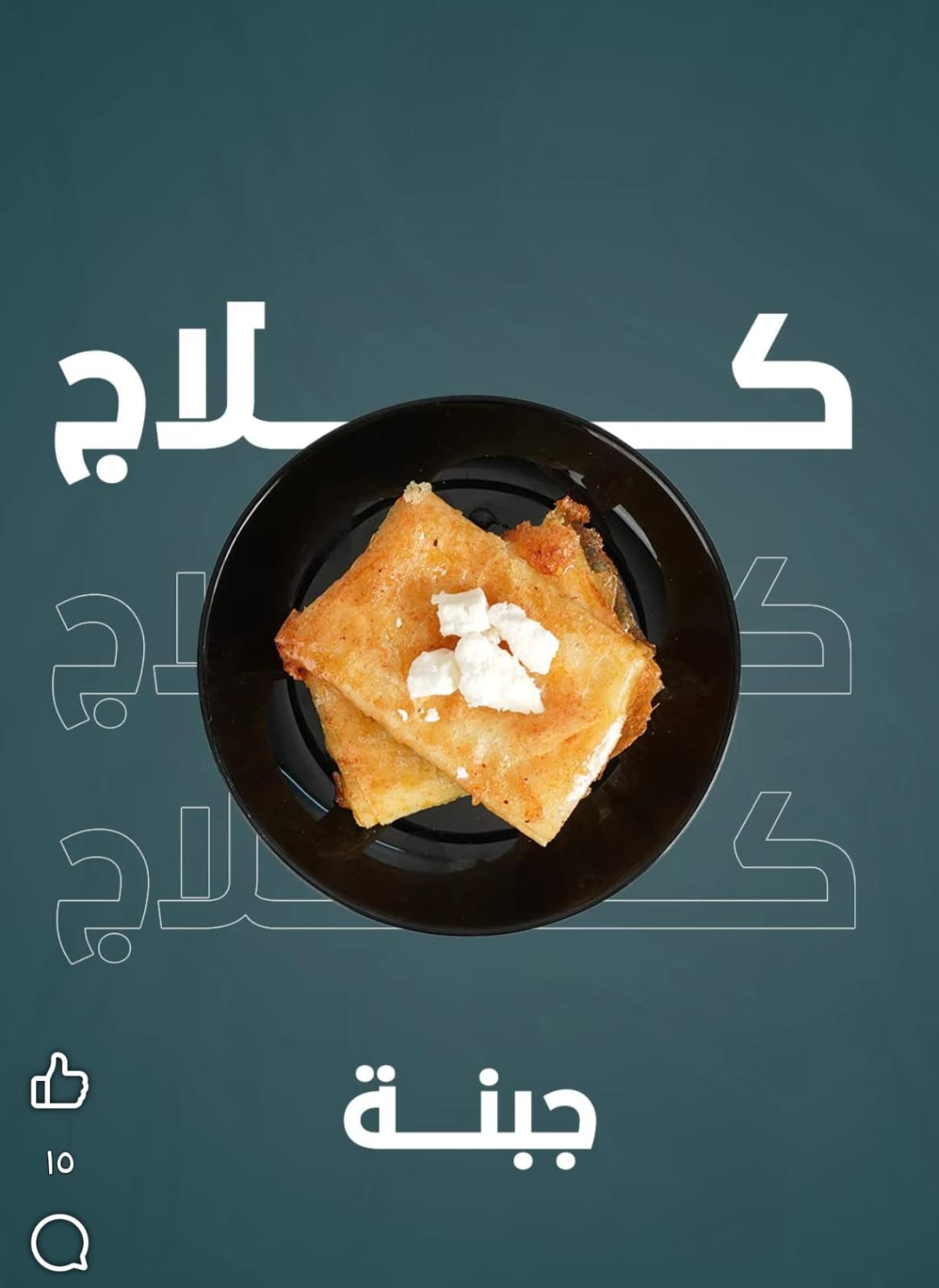Open the comments bubble icon
939x1288 pixels.
[60, 1241]
